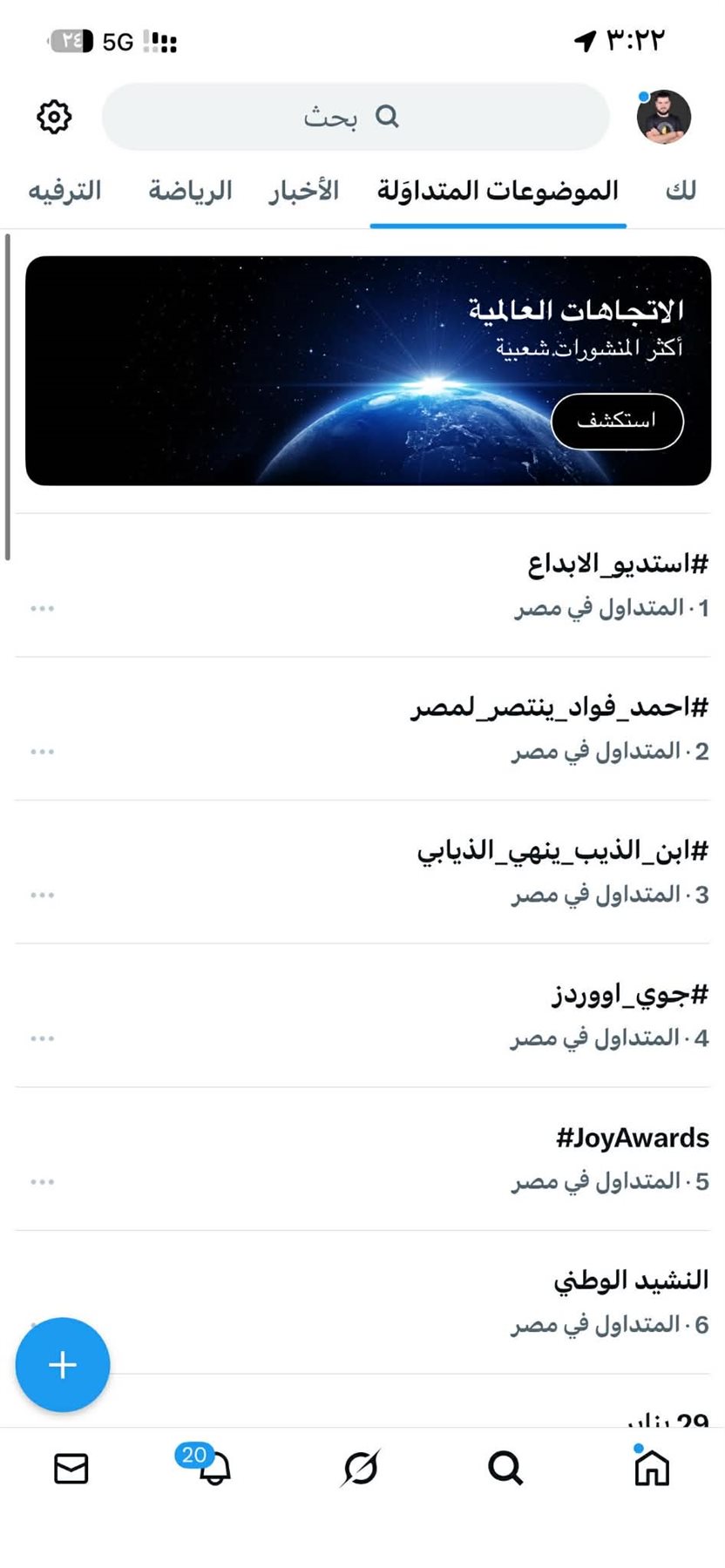Open trend #احمد_فواد_ينتصر_لمصر
This screenshot has height=1568, width=725.
pyautogui.click(x=559, y=707)
